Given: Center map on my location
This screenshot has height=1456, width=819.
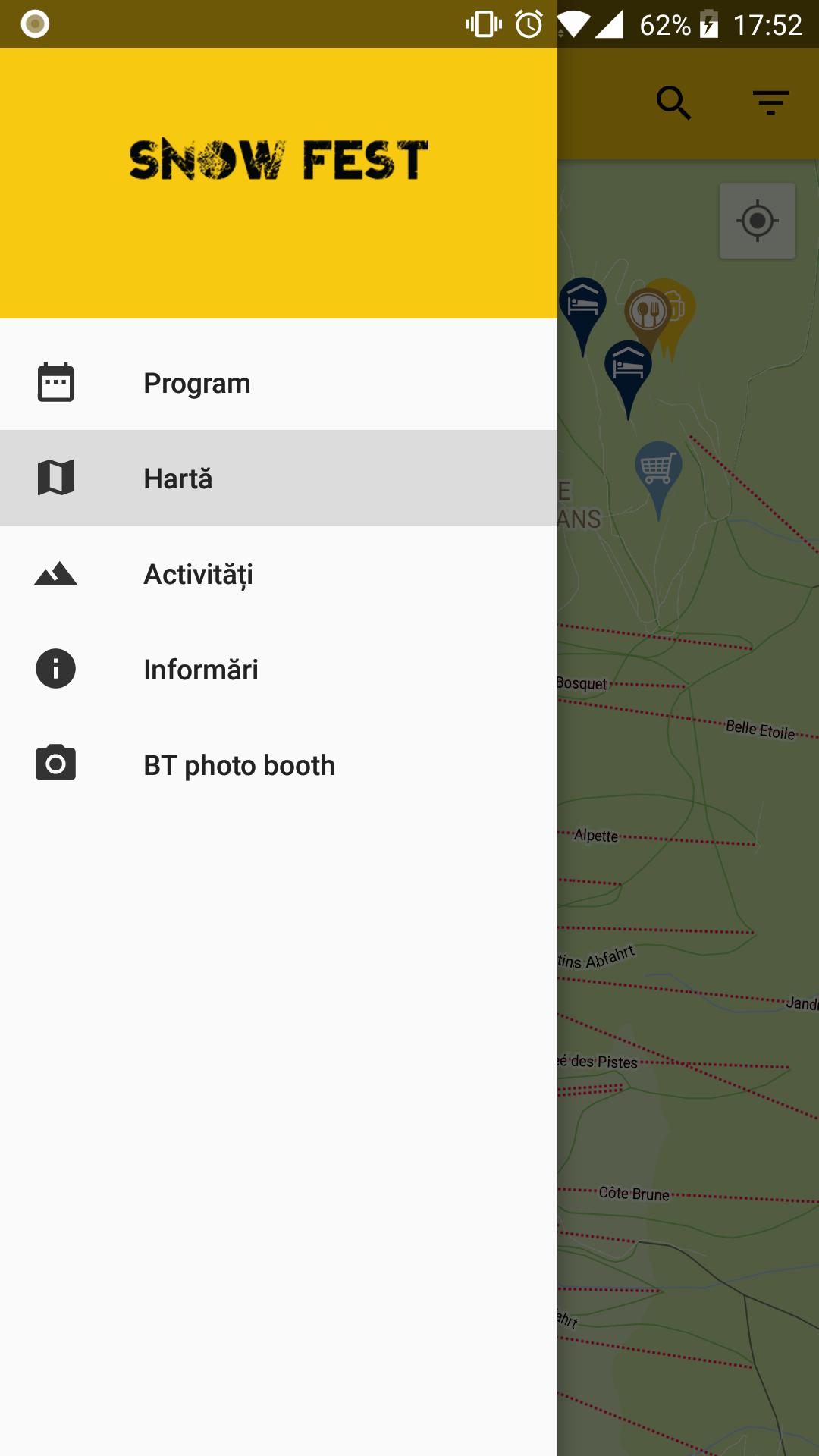Looking at the screenshot, I should pyautogui.click(x=757, y=221).
